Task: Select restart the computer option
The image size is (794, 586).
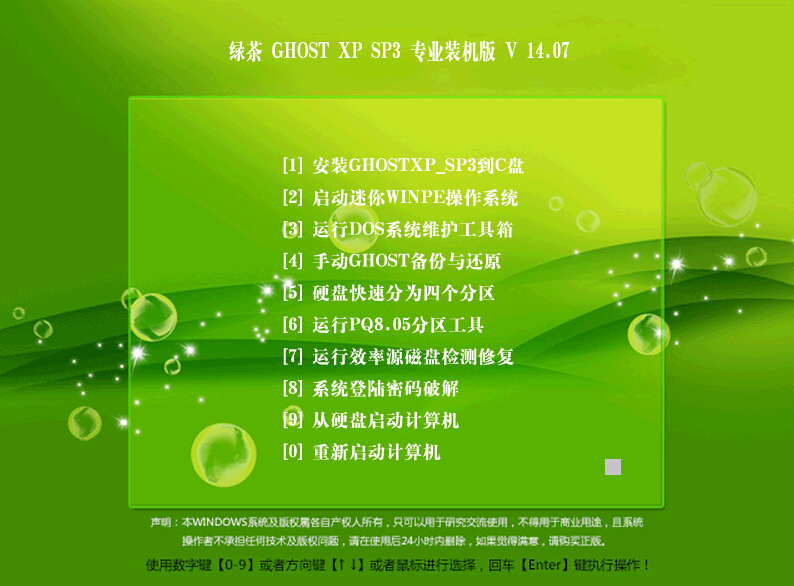Action: coord(361,452)
